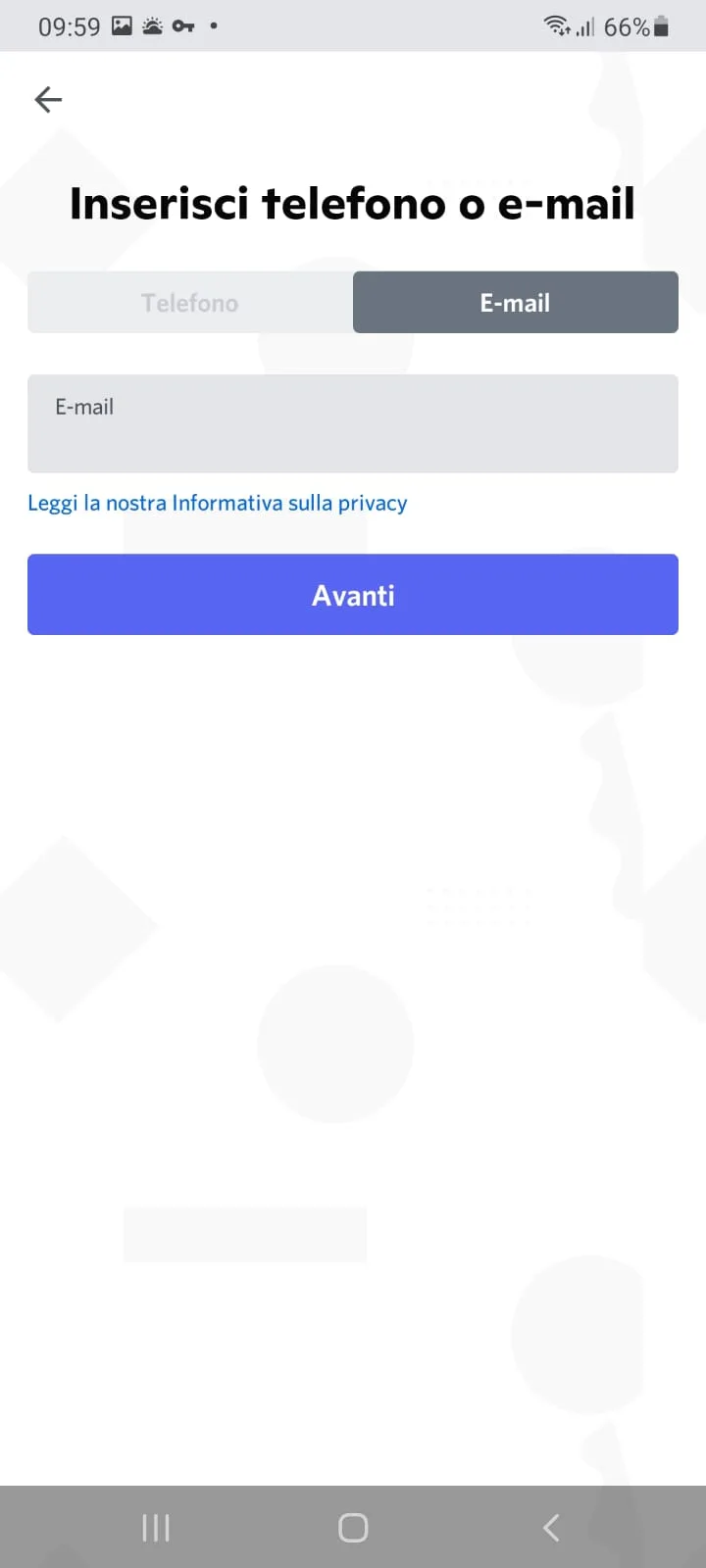Focus the E-mail text field
This screenshot has height=1568, width=706.
click(353, 423)
